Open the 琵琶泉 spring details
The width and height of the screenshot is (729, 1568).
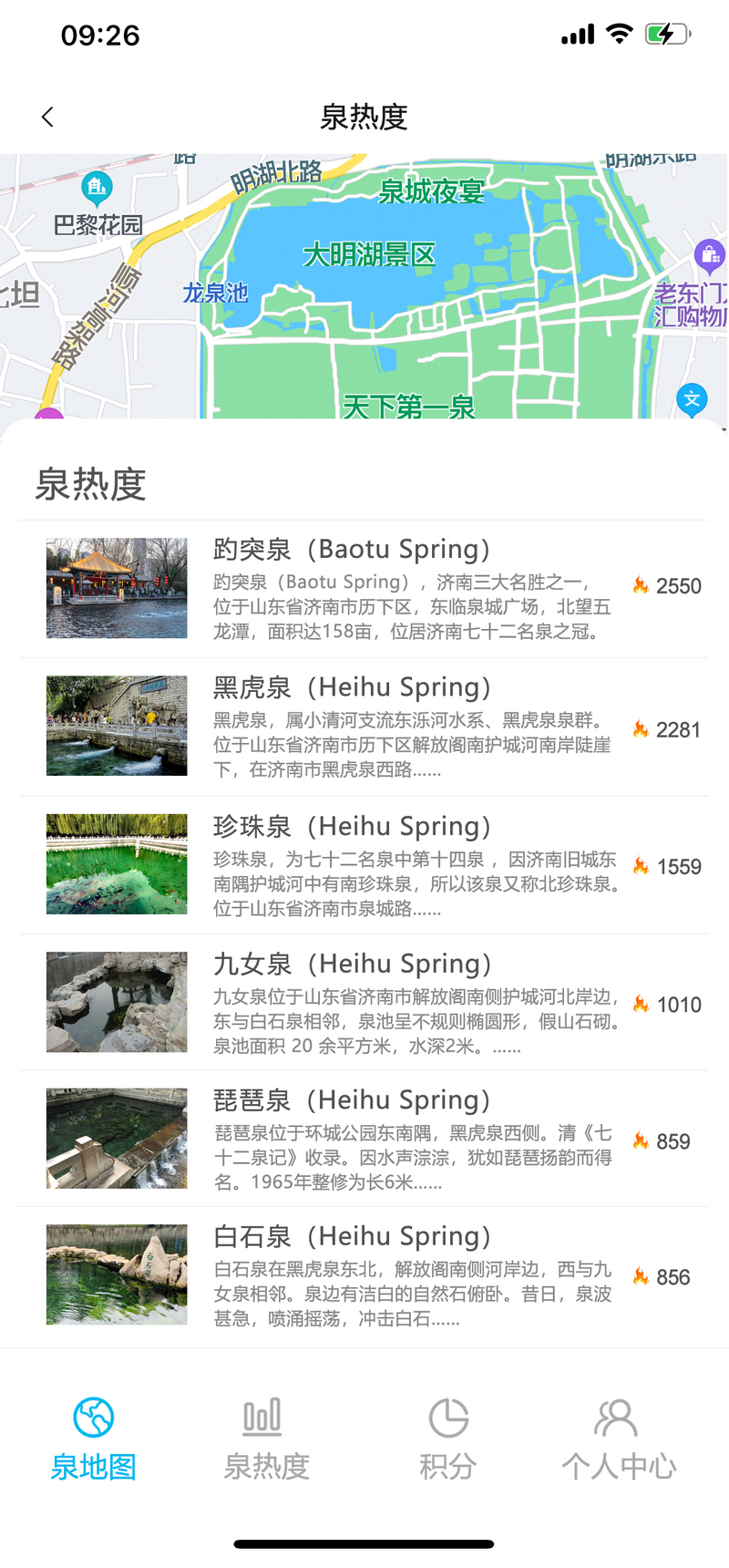click(364, 1140)
